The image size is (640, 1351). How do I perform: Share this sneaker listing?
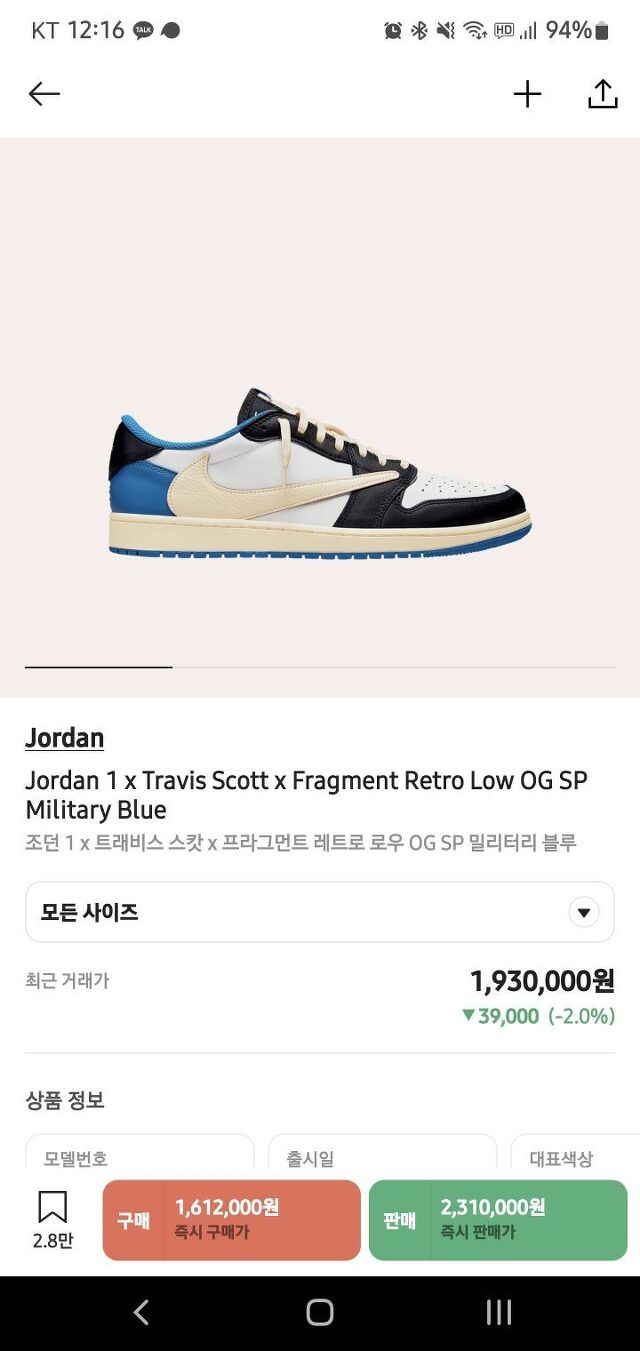[602, 94]
